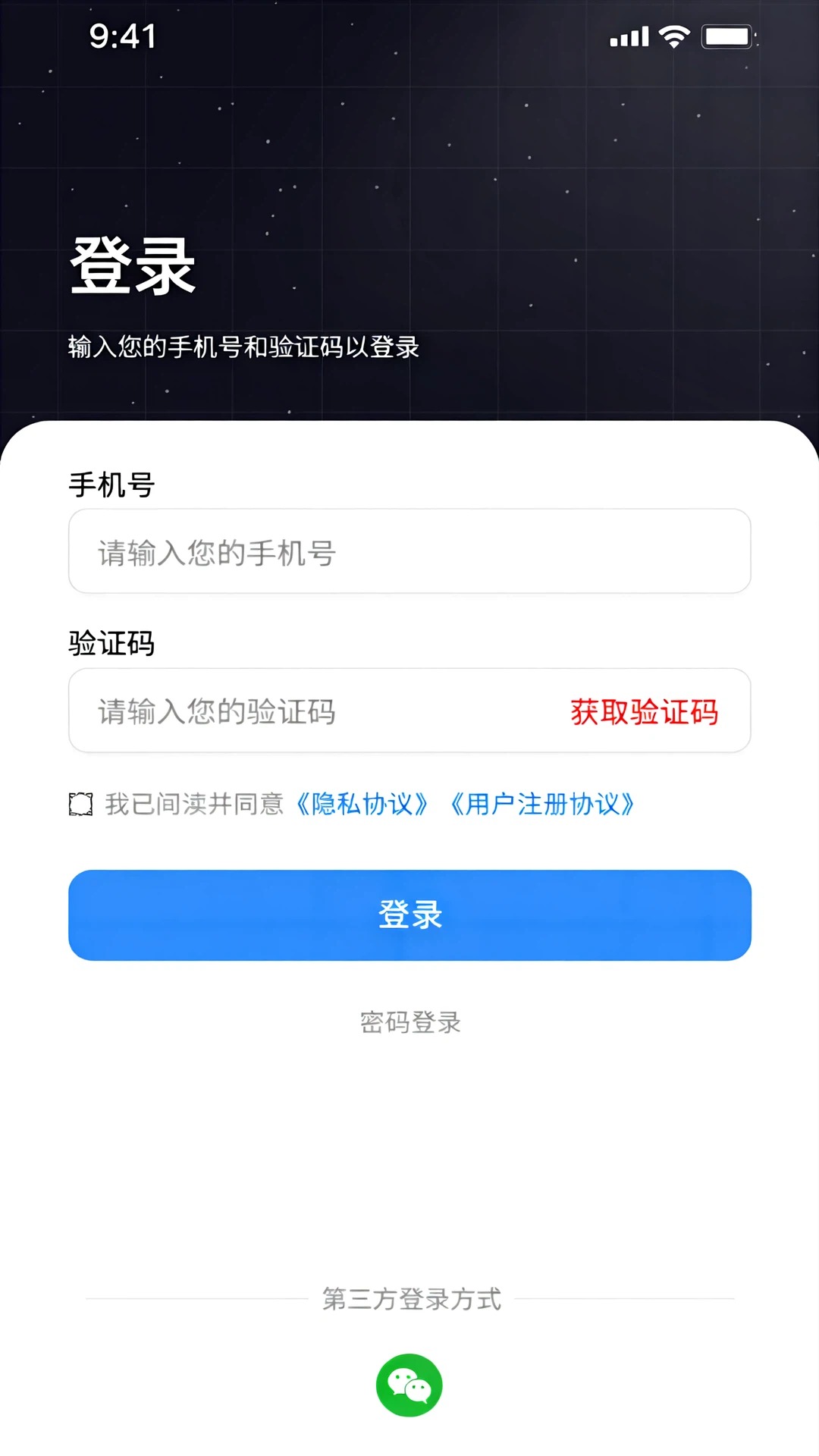Screen dimensions: 819x1456
Task: Switch to 密码登录 password login
Action: 409,1022
